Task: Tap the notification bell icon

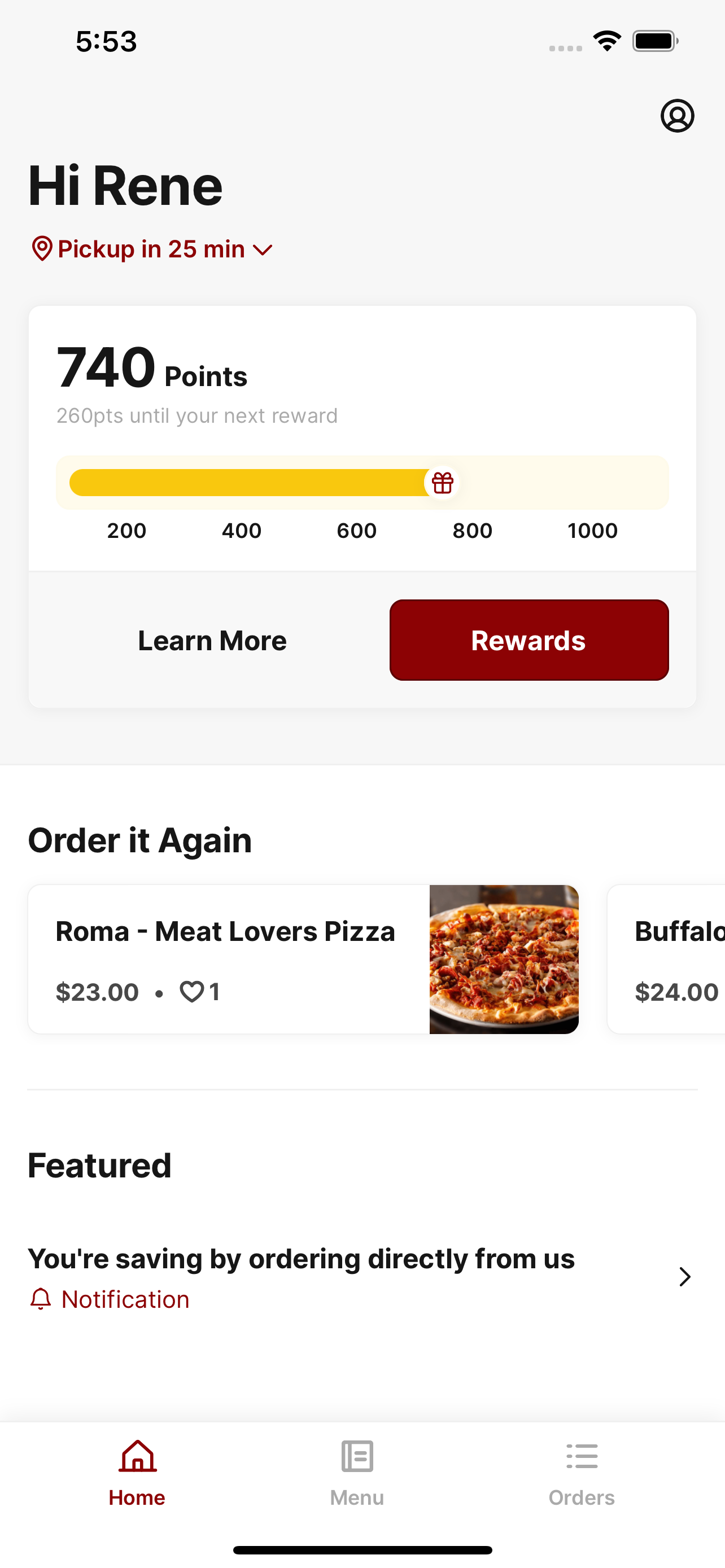Action: [41, 1299]
